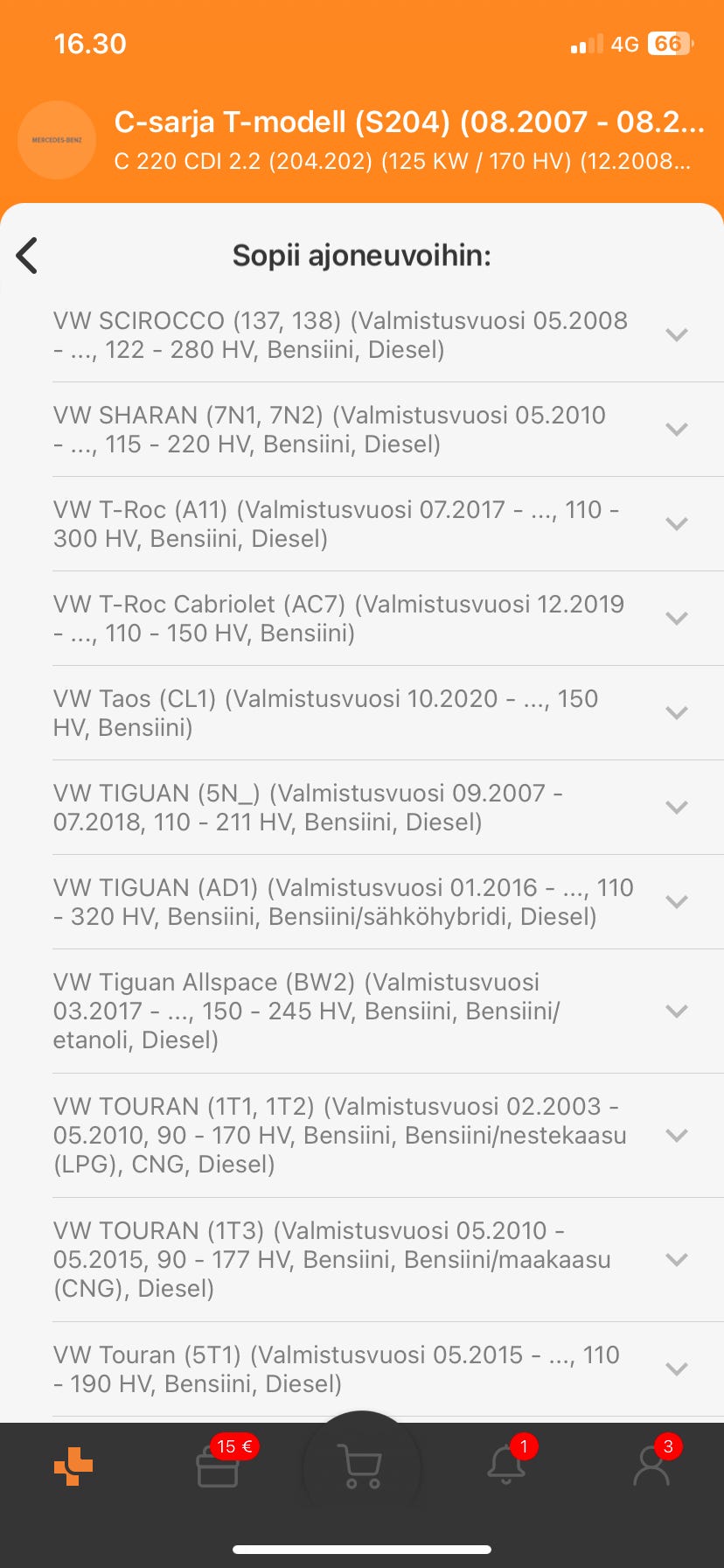Image resolution: width=724 pixels, height=1568 pixels.
Task: Check the notifications bell
Action: coord(506,1466)
